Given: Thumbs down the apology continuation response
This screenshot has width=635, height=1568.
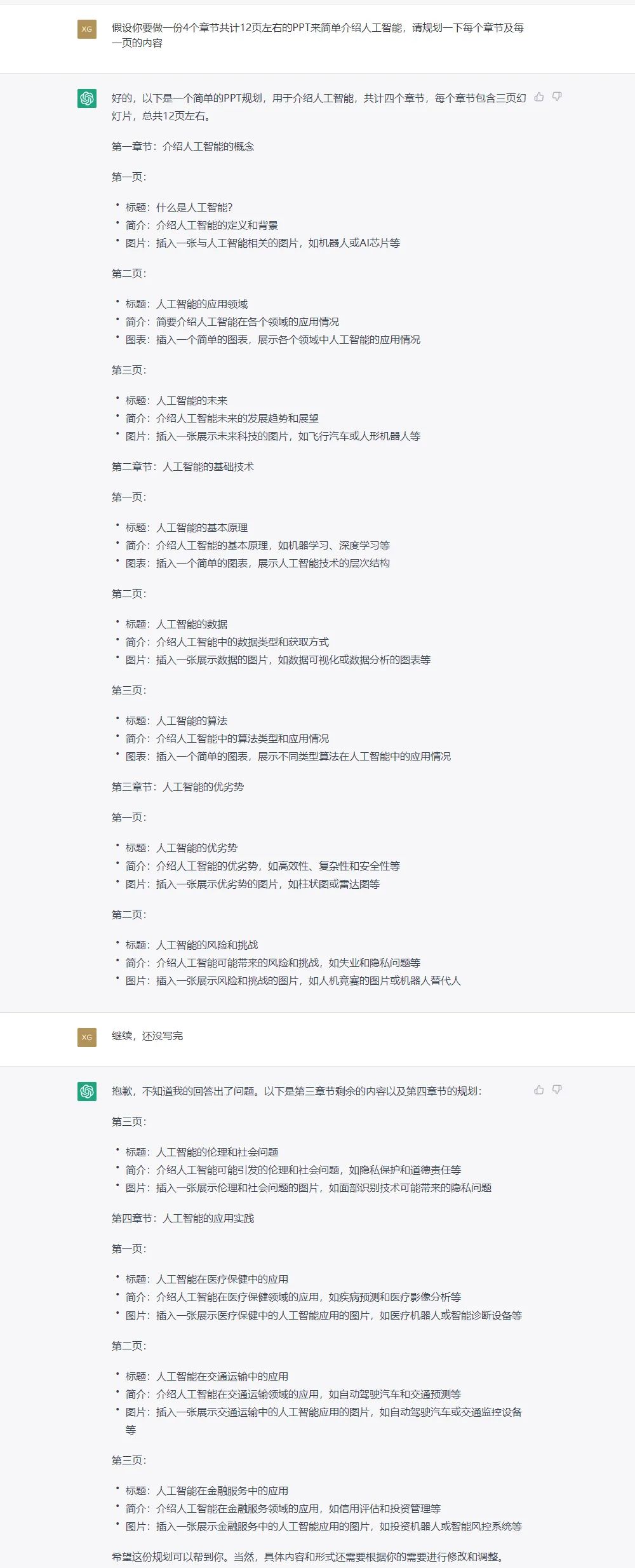Looking at the screenshot, I should pos(557,1090).
